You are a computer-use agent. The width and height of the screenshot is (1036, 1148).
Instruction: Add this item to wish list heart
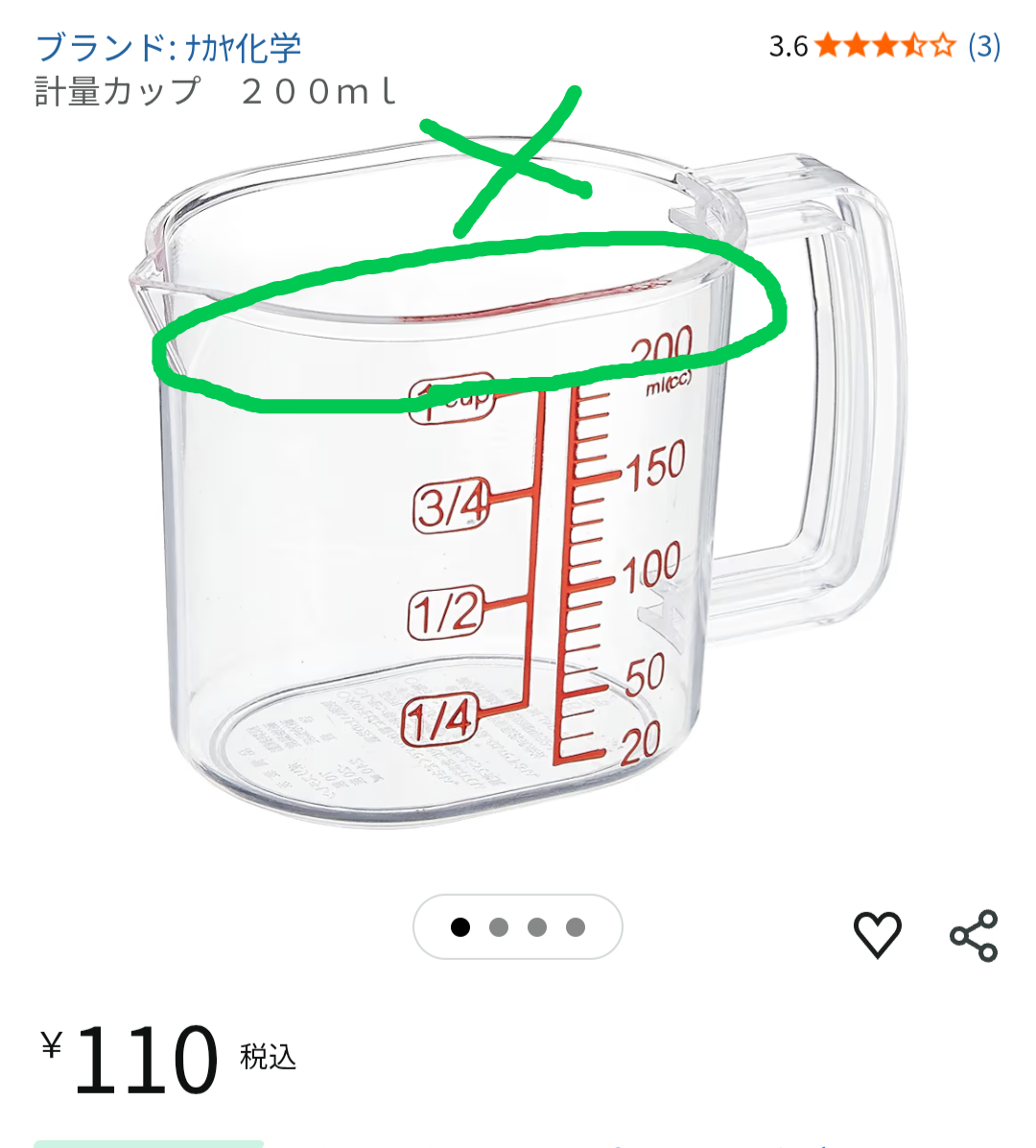click(x=878, y=935)
